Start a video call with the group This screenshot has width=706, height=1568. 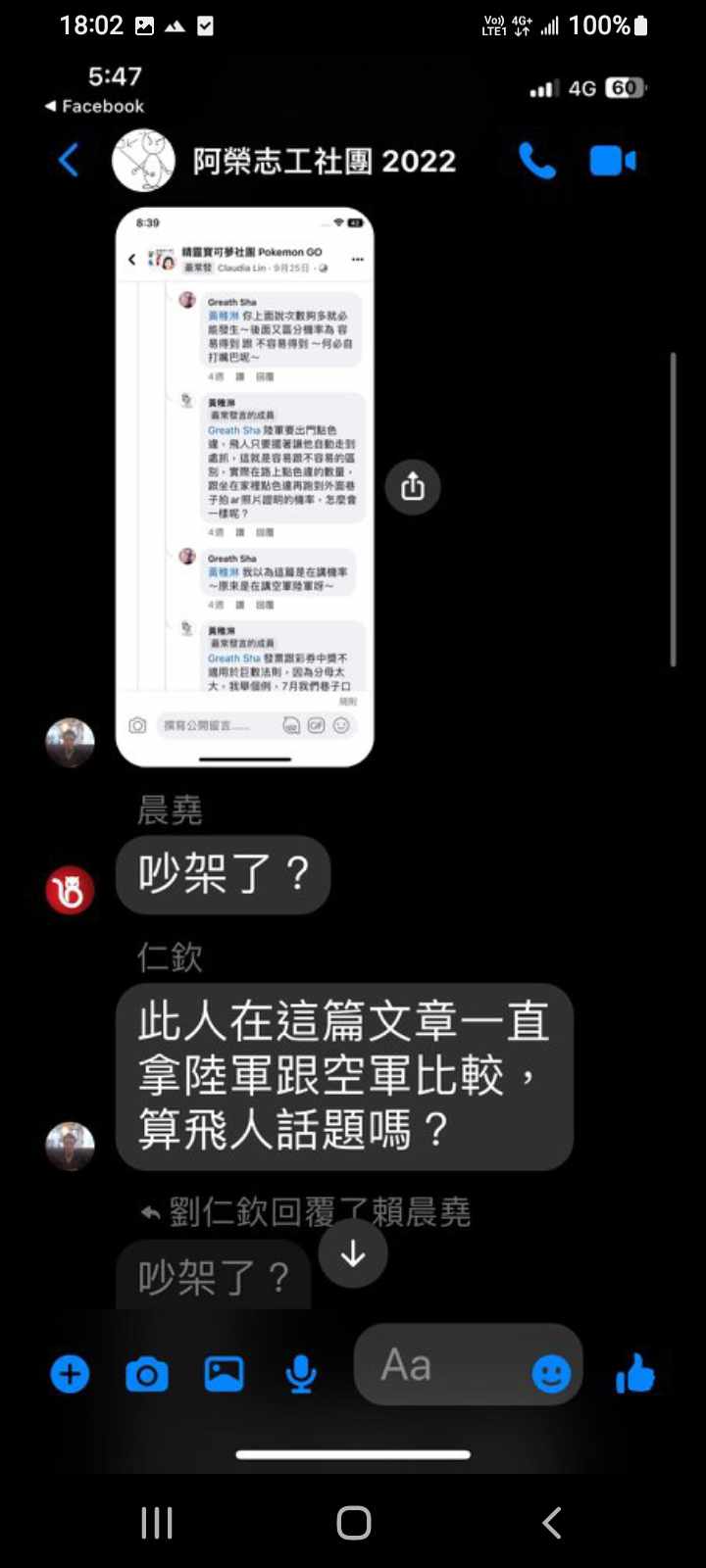[613, 161]
